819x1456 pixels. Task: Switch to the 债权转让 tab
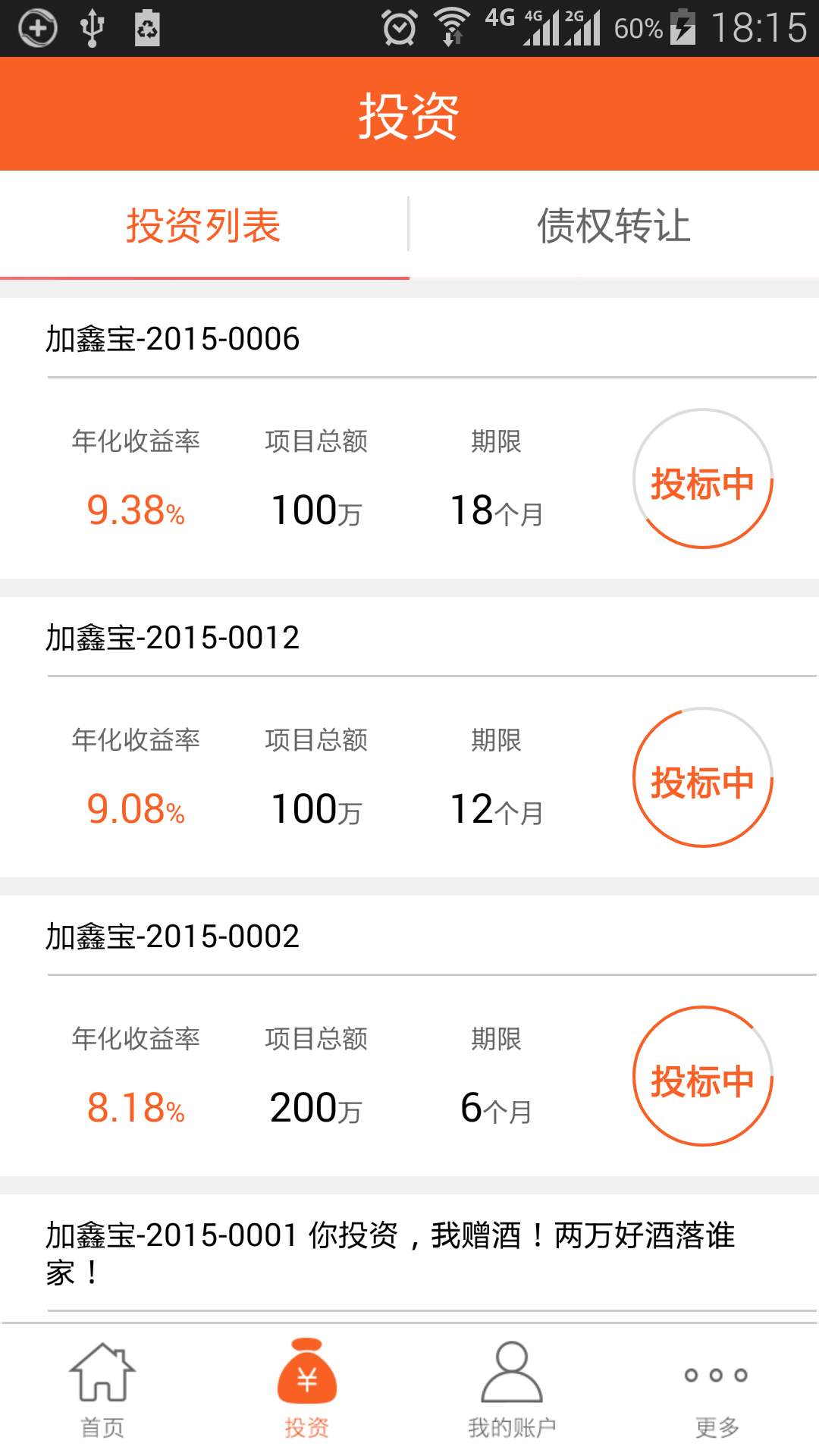(x=613, y=226)
